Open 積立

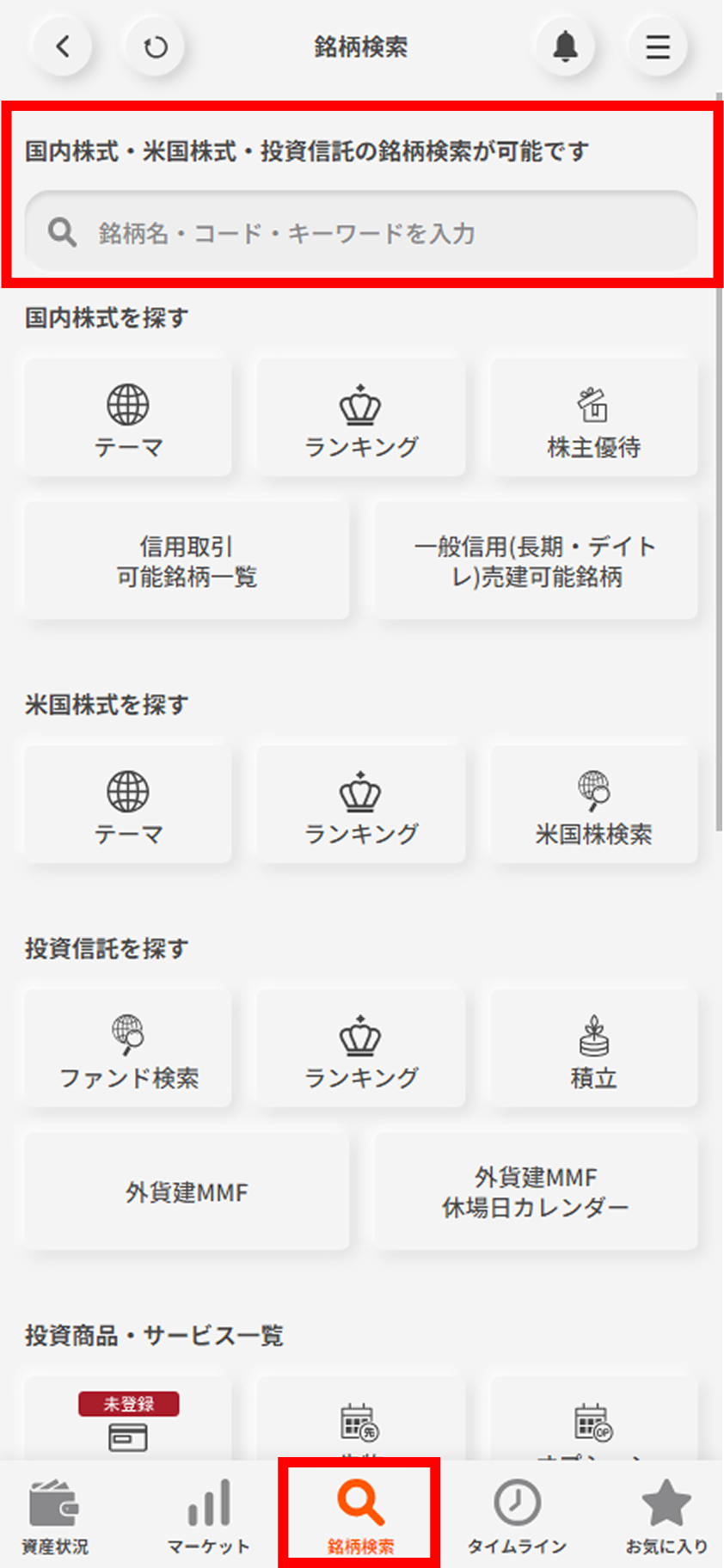[593, 1050]
